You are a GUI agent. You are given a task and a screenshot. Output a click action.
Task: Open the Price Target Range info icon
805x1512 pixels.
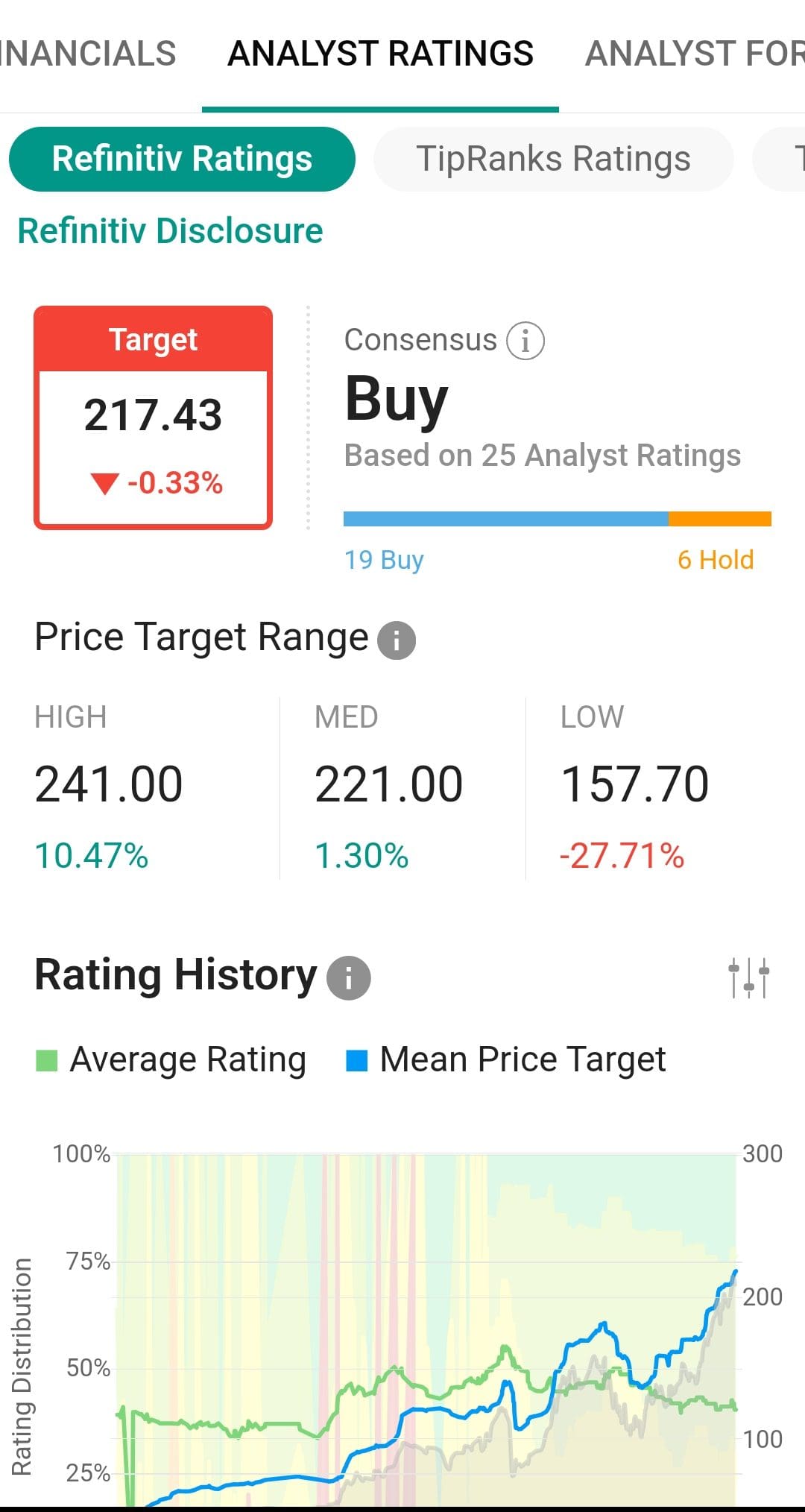tap(396, 640)
